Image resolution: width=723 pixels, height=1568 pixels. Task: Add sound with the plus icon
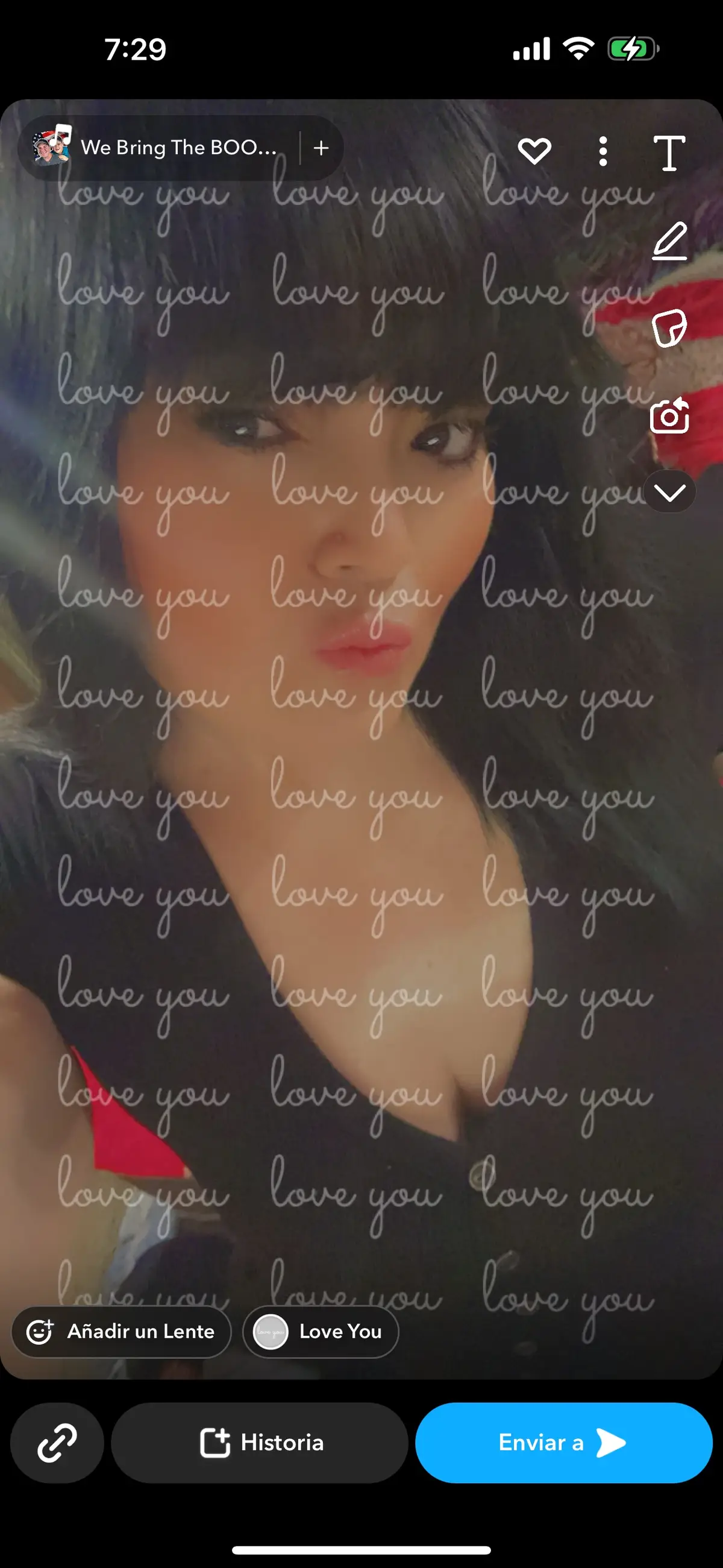(321, 148)
